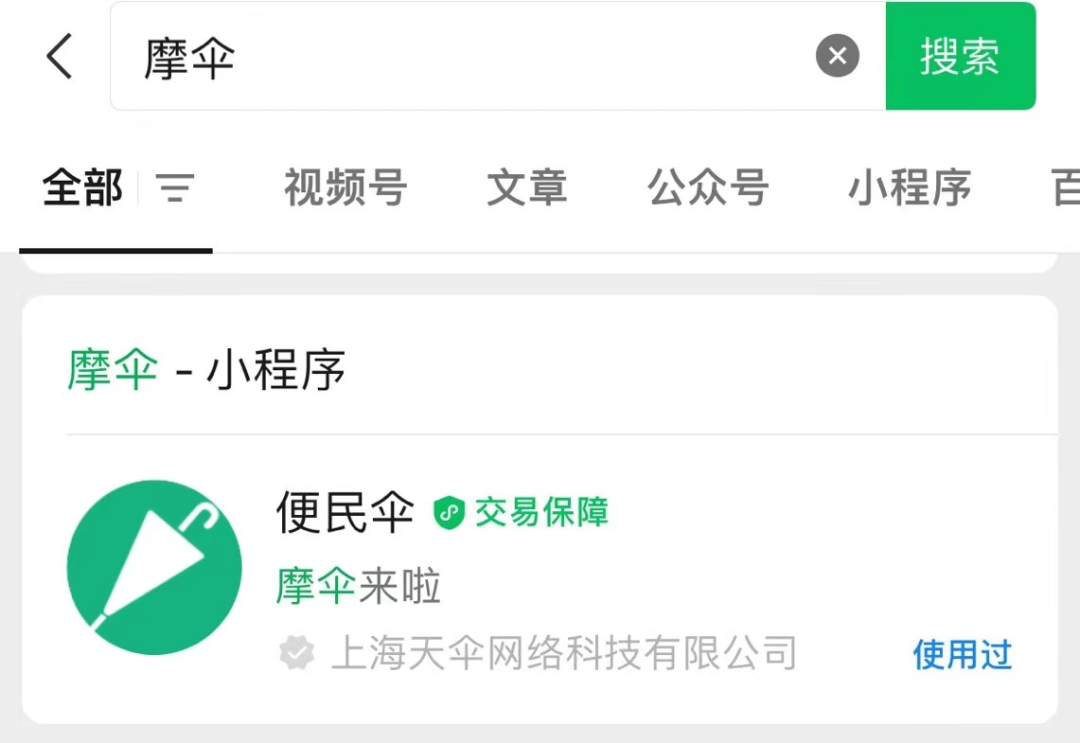Switch to the 视频号 tab
The image size is (1080, 743).
pyautogui.click(x=345, y=188)
